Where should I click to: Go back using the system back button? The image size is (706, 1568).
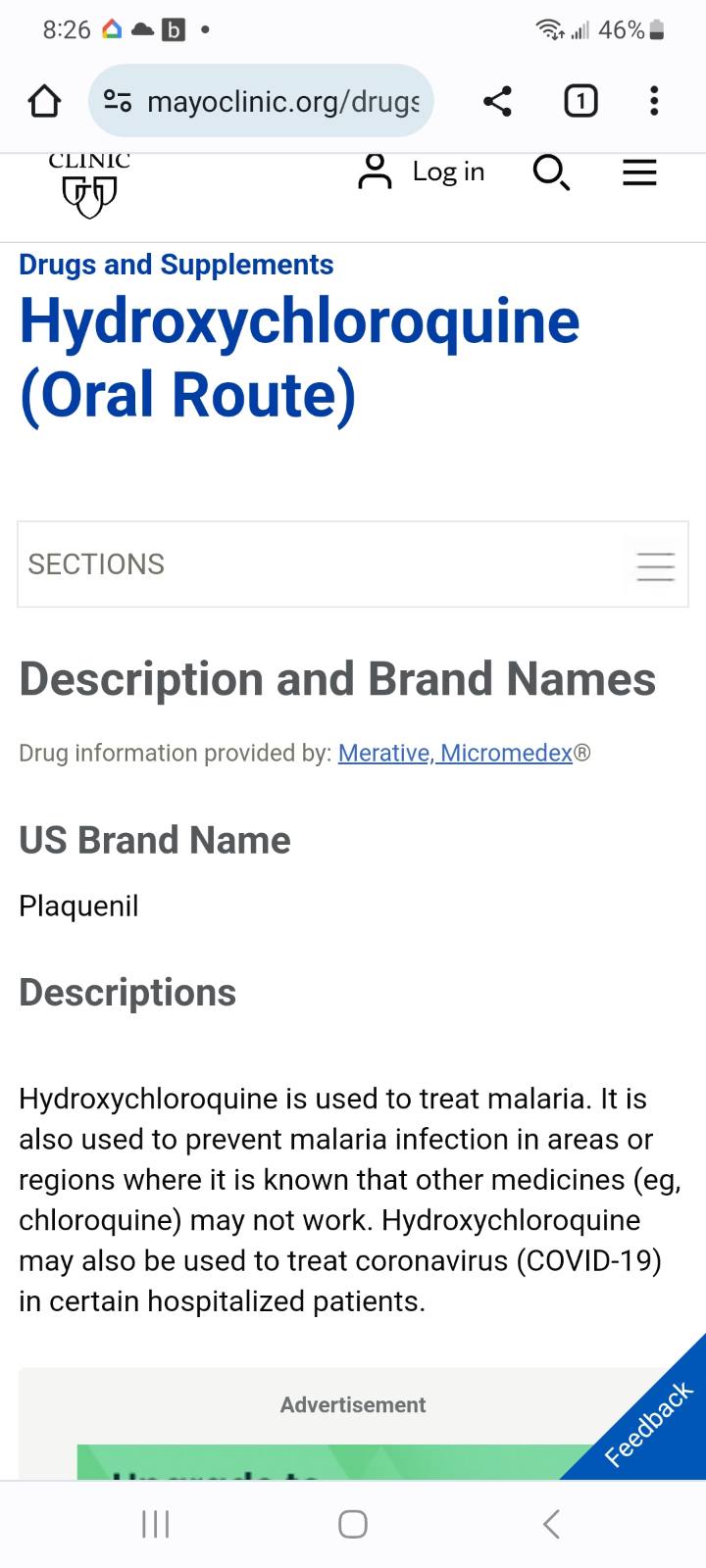[551, 1524]
